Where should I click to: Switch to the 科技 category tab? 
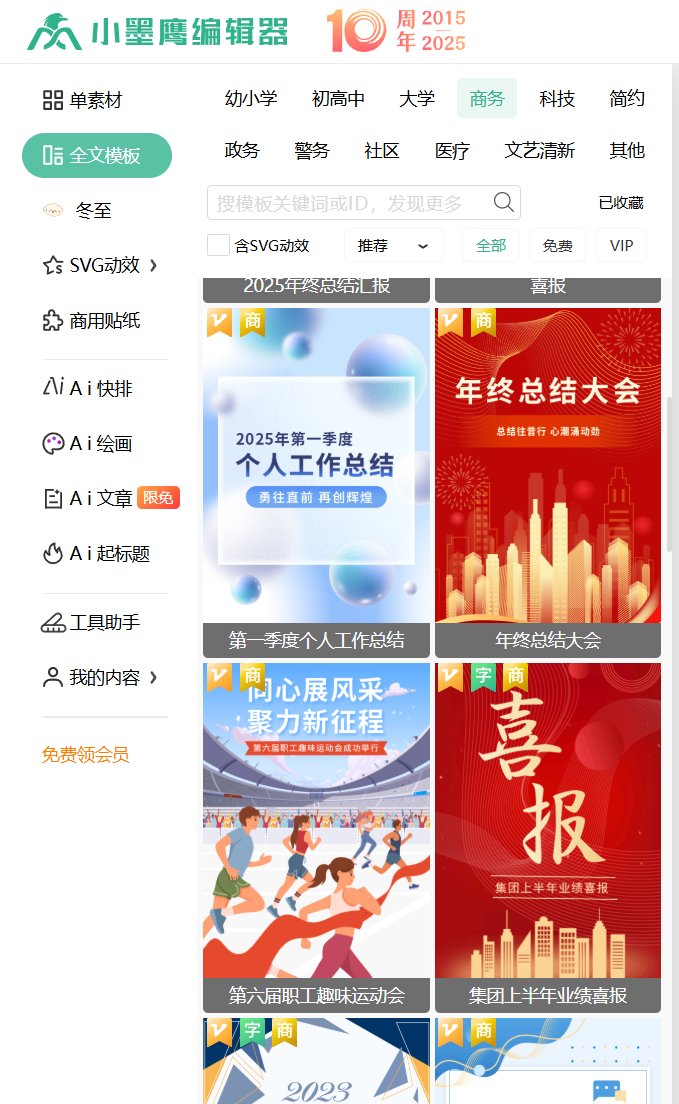557,99
